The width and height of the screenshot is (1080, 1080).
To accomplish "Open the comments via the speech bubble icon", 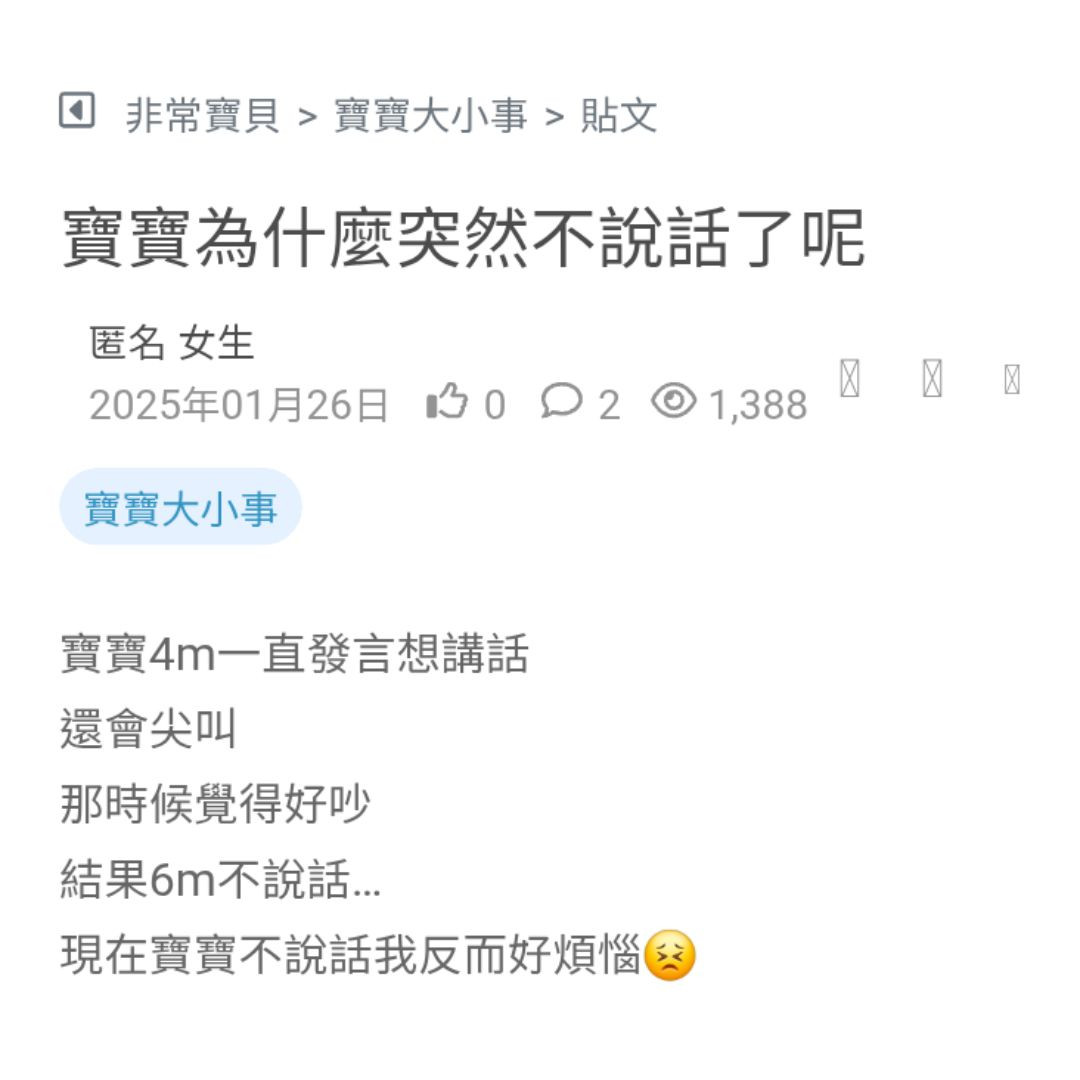I will (x=561, y=402).
